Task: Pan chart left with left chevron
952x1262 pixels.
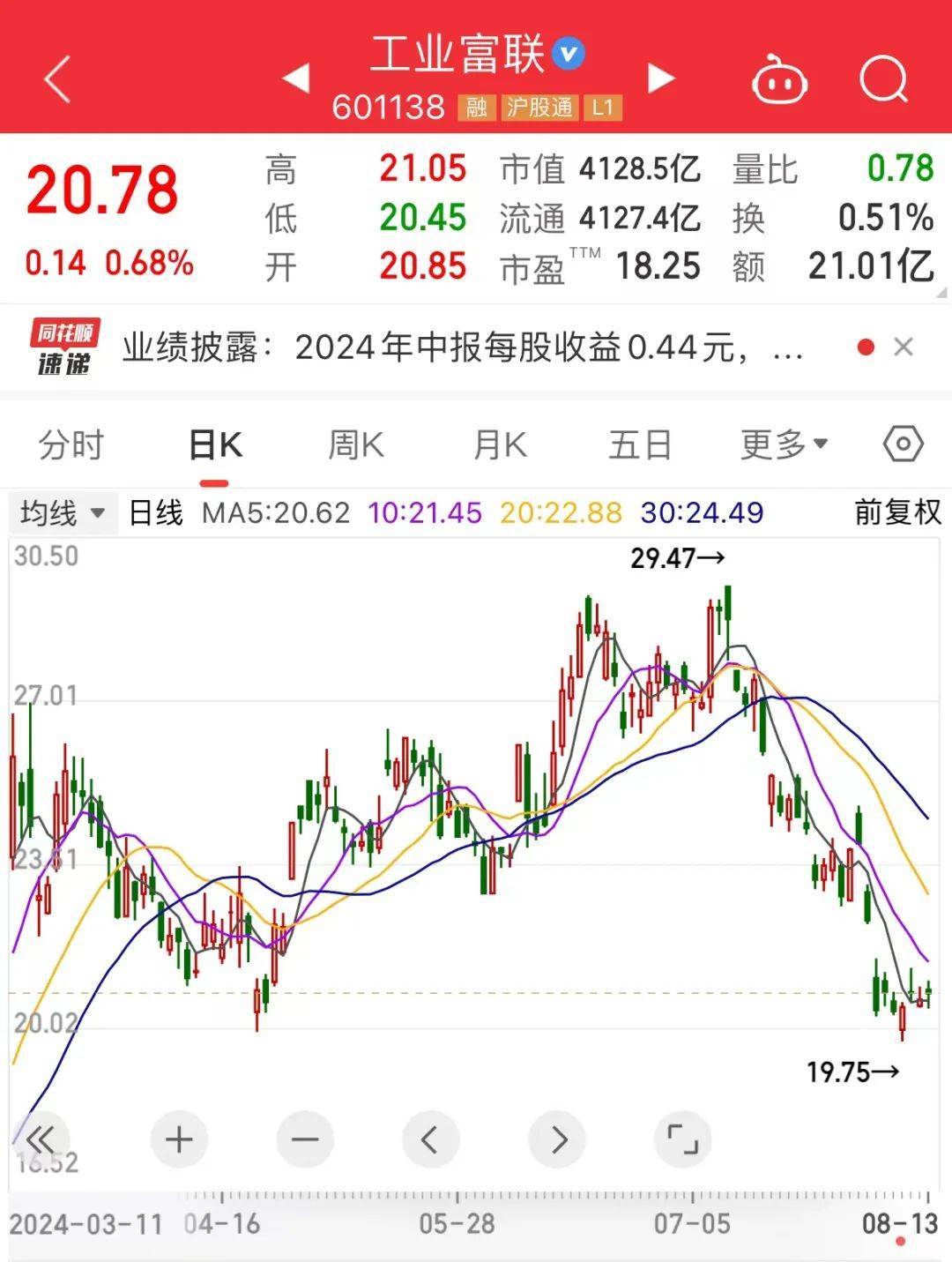Action: point(431,1139)
